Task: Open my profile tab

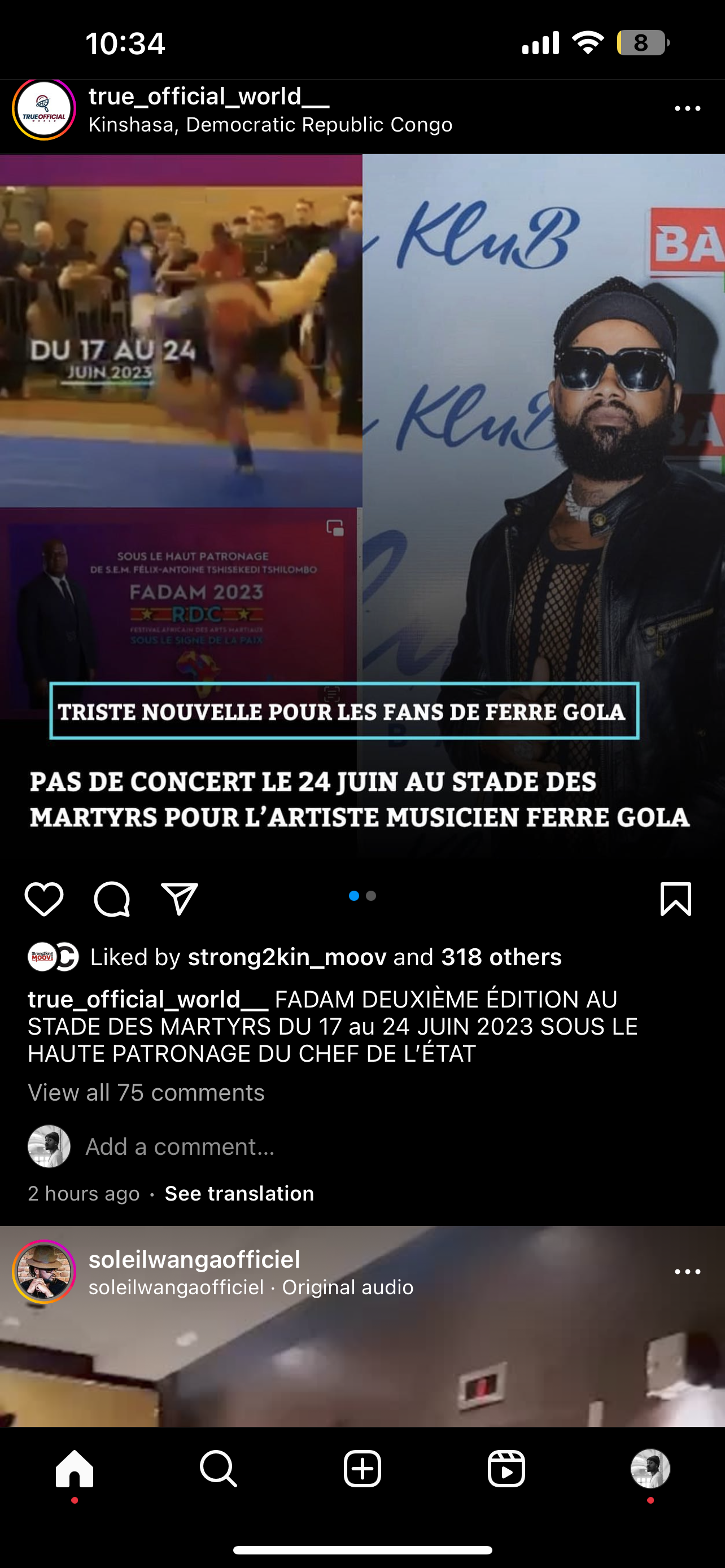Action: tap(650, 1468)
